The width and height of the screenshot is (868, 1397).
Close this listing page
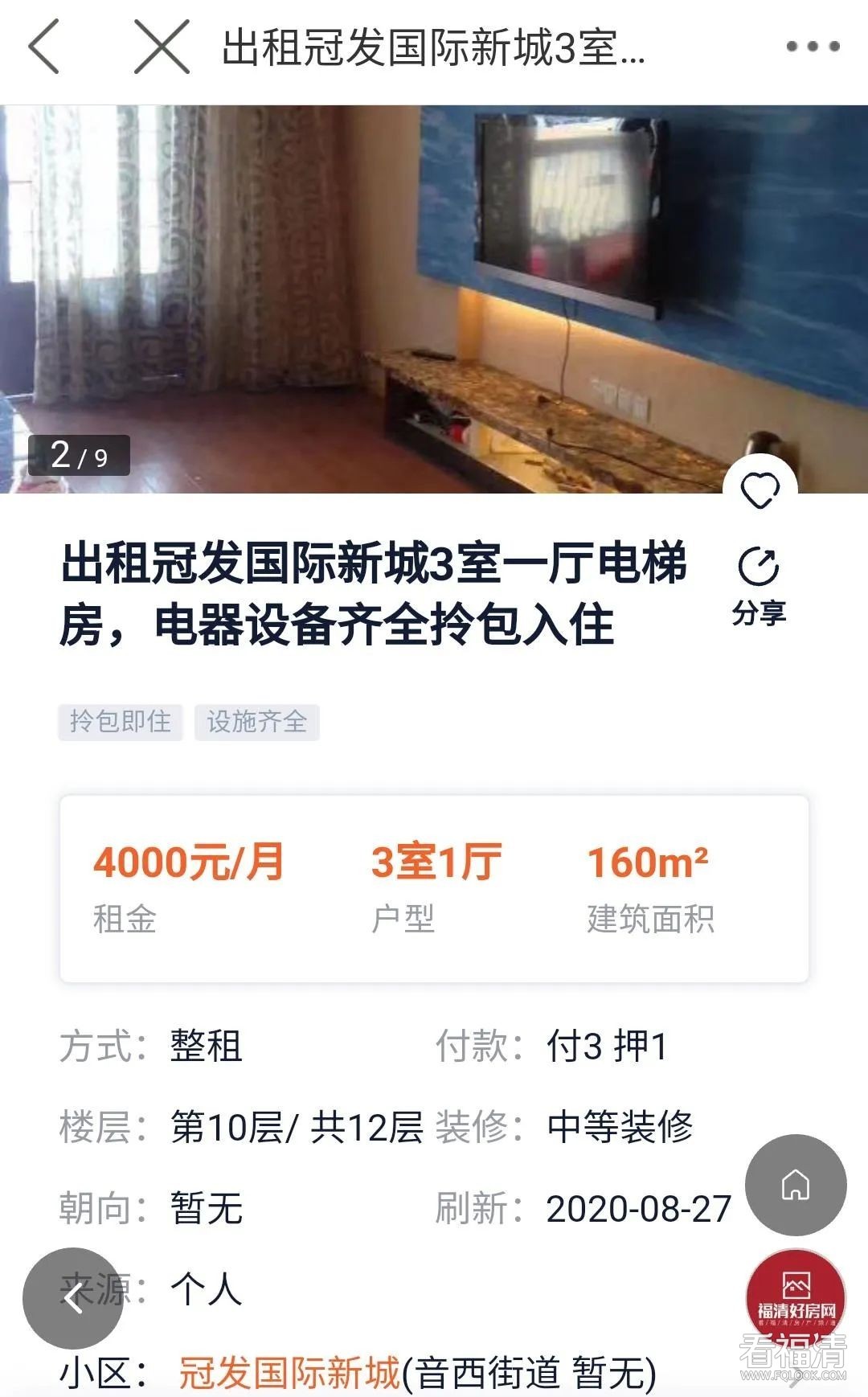coord(162,47)
